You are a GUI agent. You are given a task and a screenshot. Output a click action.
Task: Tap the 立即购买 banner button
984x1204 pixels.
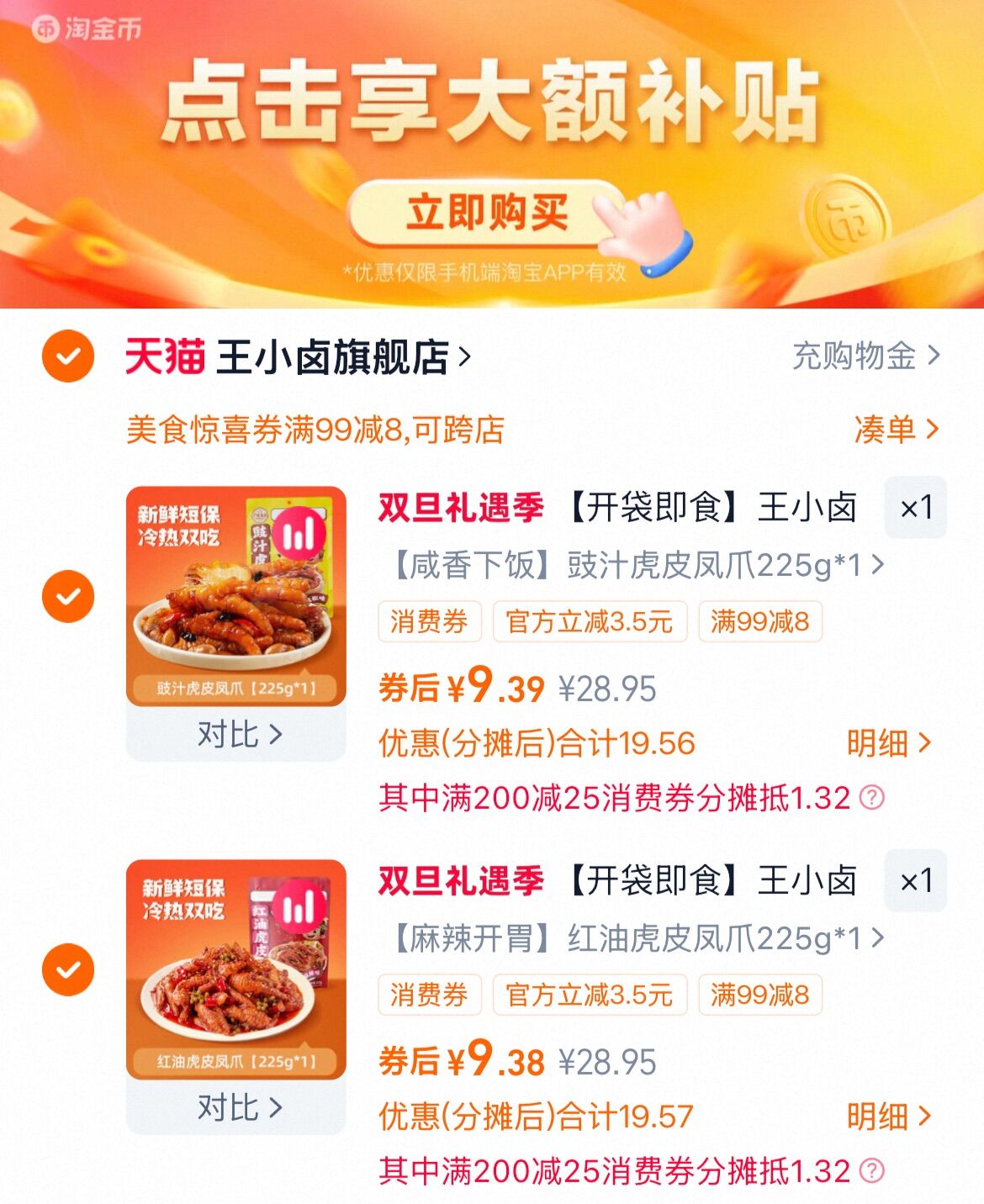tap(488, 212)
